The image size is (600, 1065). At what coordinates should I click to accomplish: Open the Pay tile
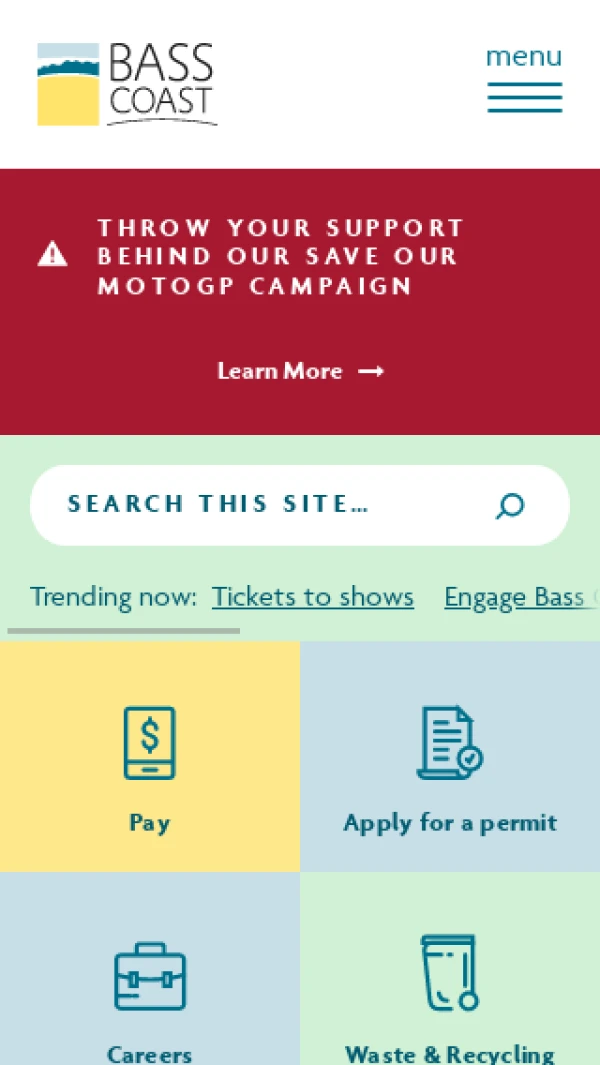150,757
